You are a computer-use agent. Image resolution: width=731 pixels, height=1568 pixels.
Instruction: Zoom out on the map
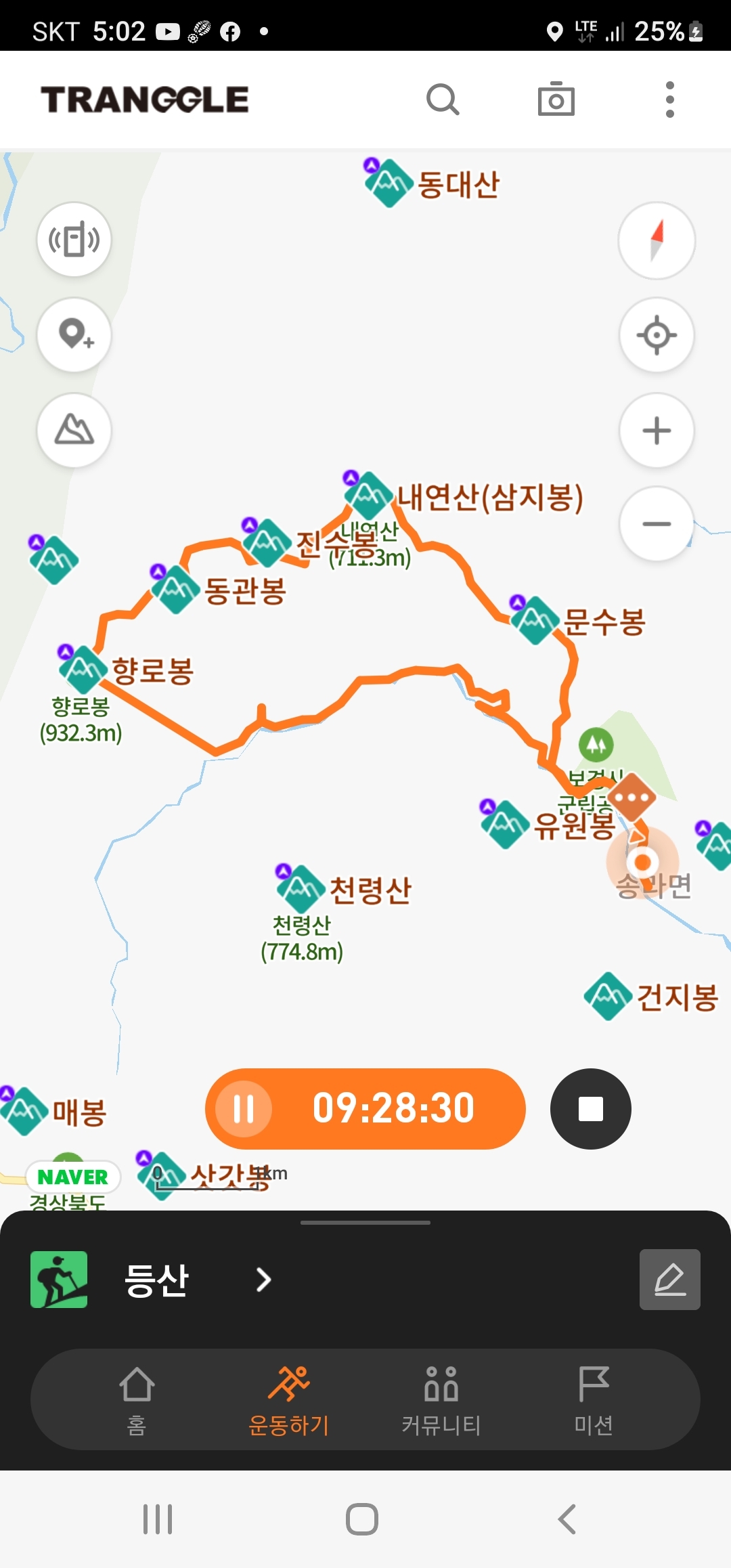coord(657,524)
